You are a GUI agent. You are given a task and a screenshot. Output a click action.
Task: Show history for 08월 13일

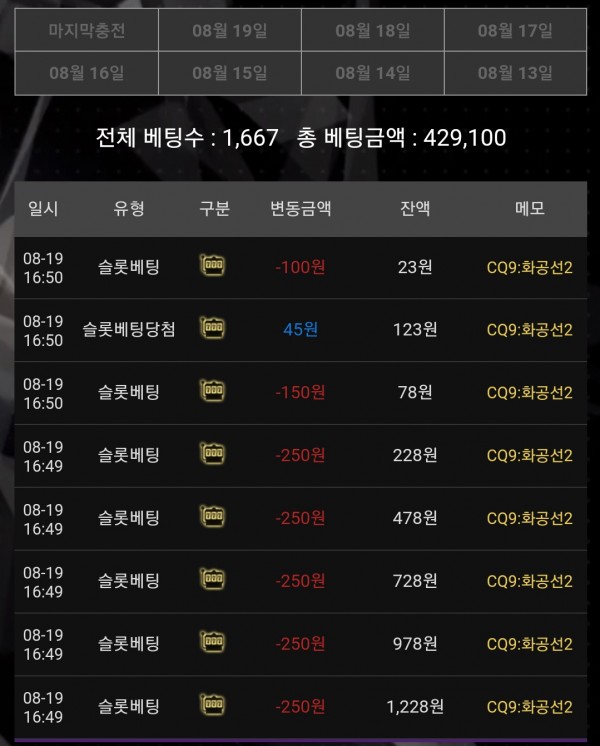click(x=515, y=73)
